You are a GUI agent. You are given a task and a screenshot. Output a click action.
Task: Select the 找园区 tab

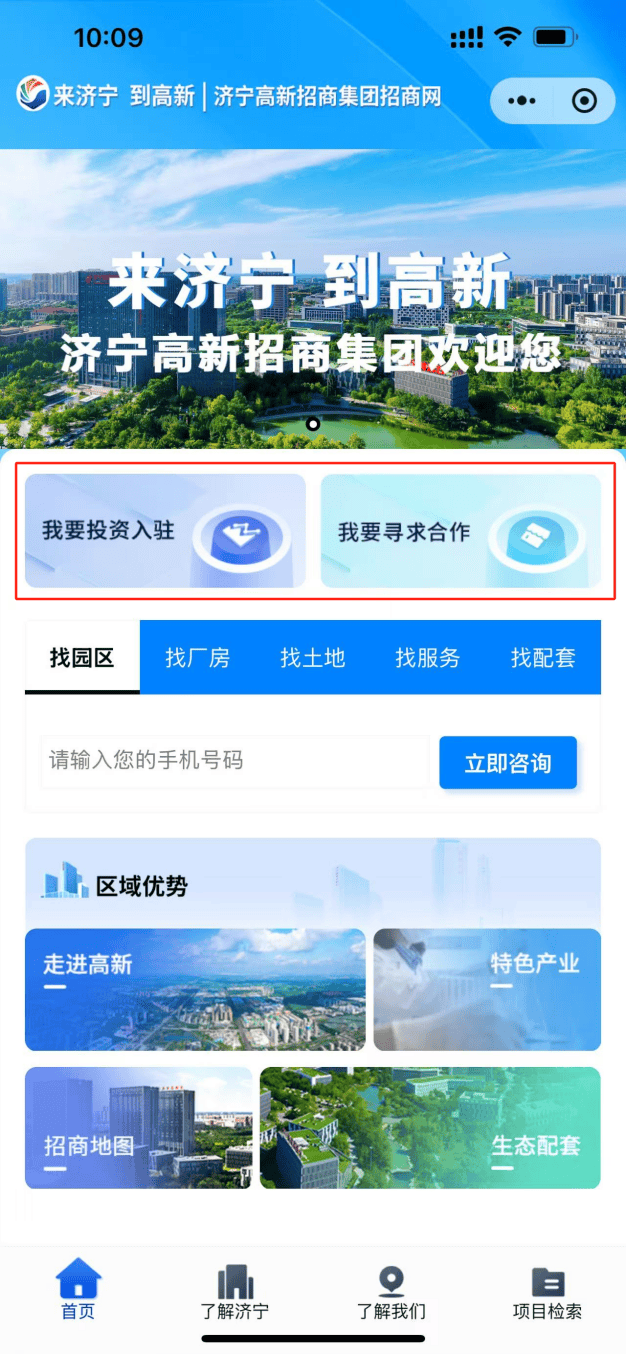pos(82,657)
